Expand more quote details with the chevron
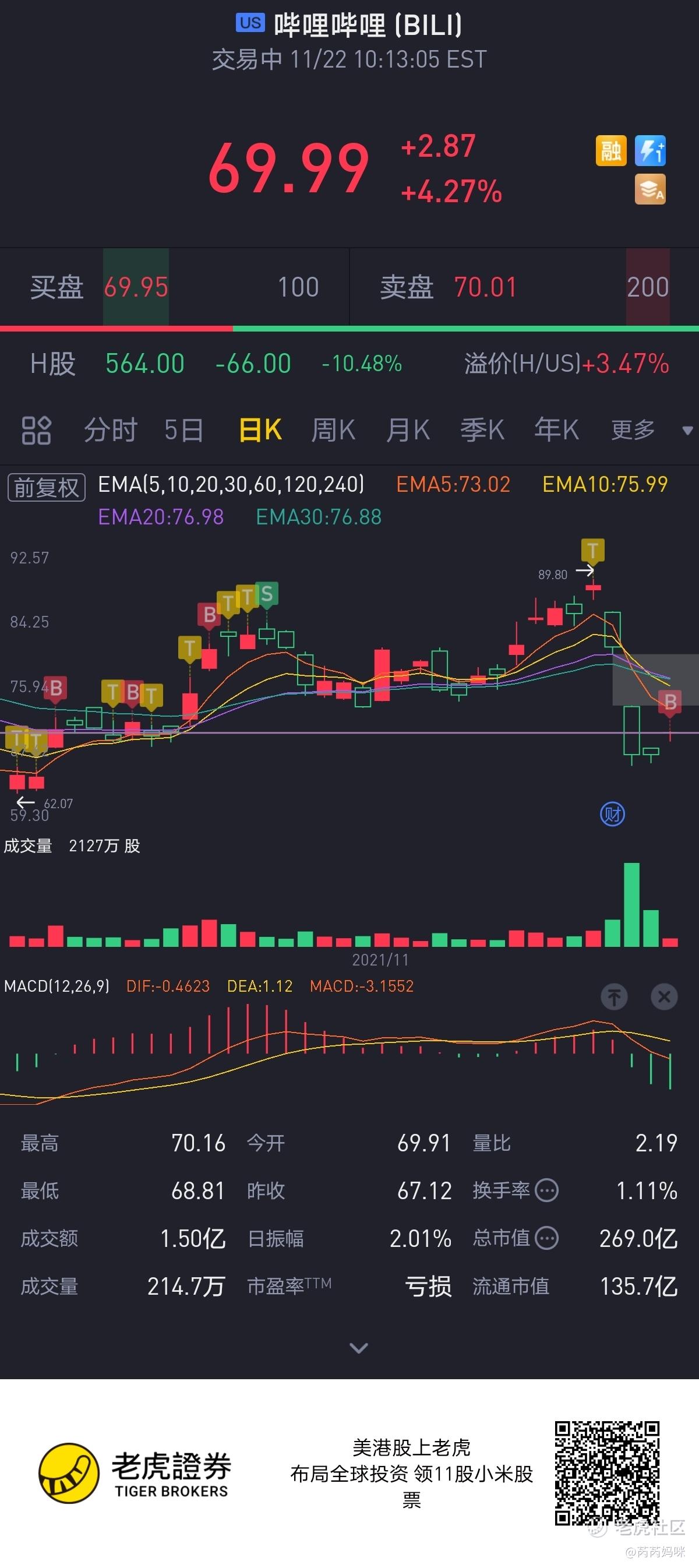699x1568 pixels. (359, 1348)
